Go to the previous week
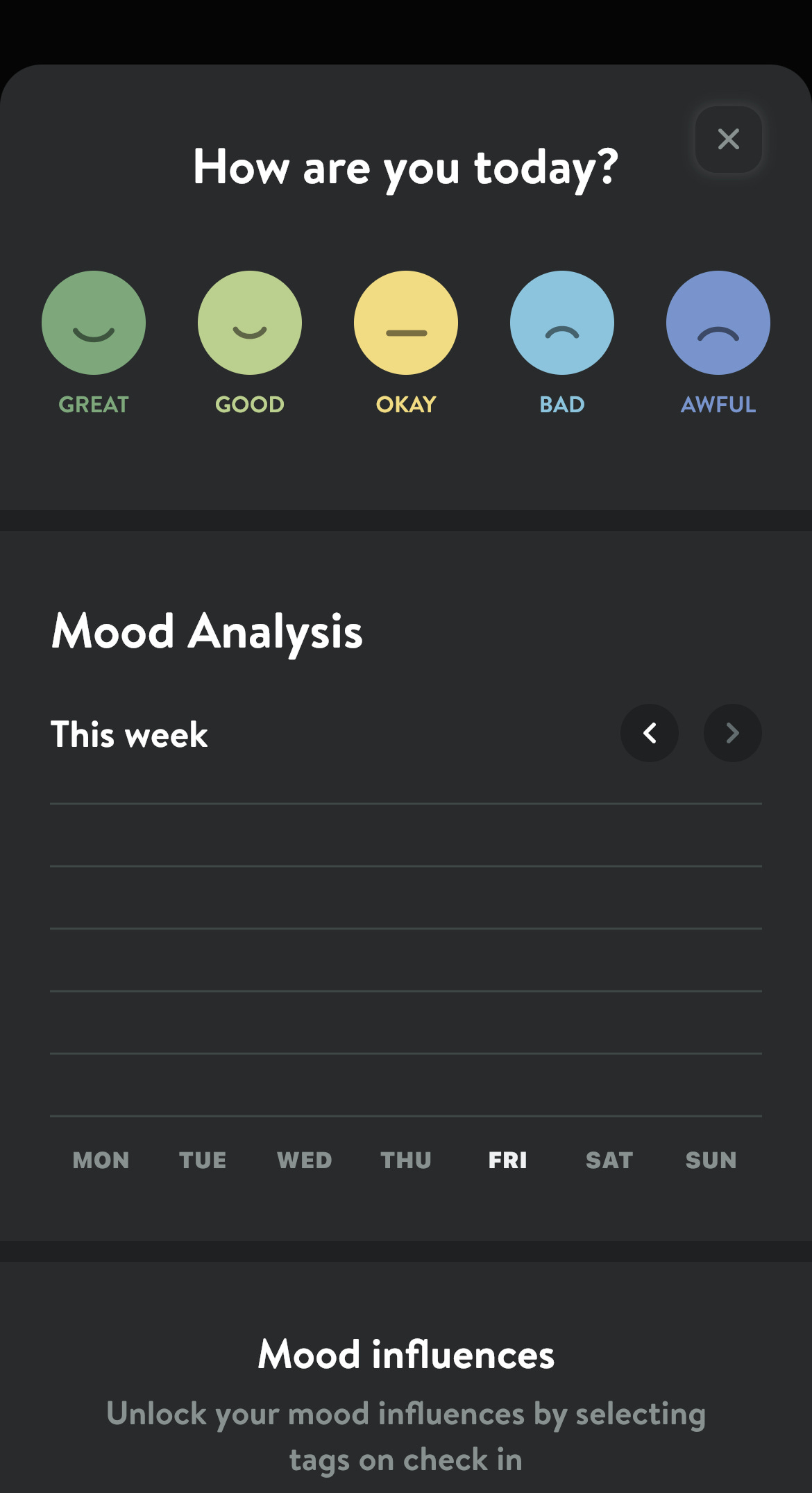Screen dimensions: 812x1493 (x=650, y=733)
